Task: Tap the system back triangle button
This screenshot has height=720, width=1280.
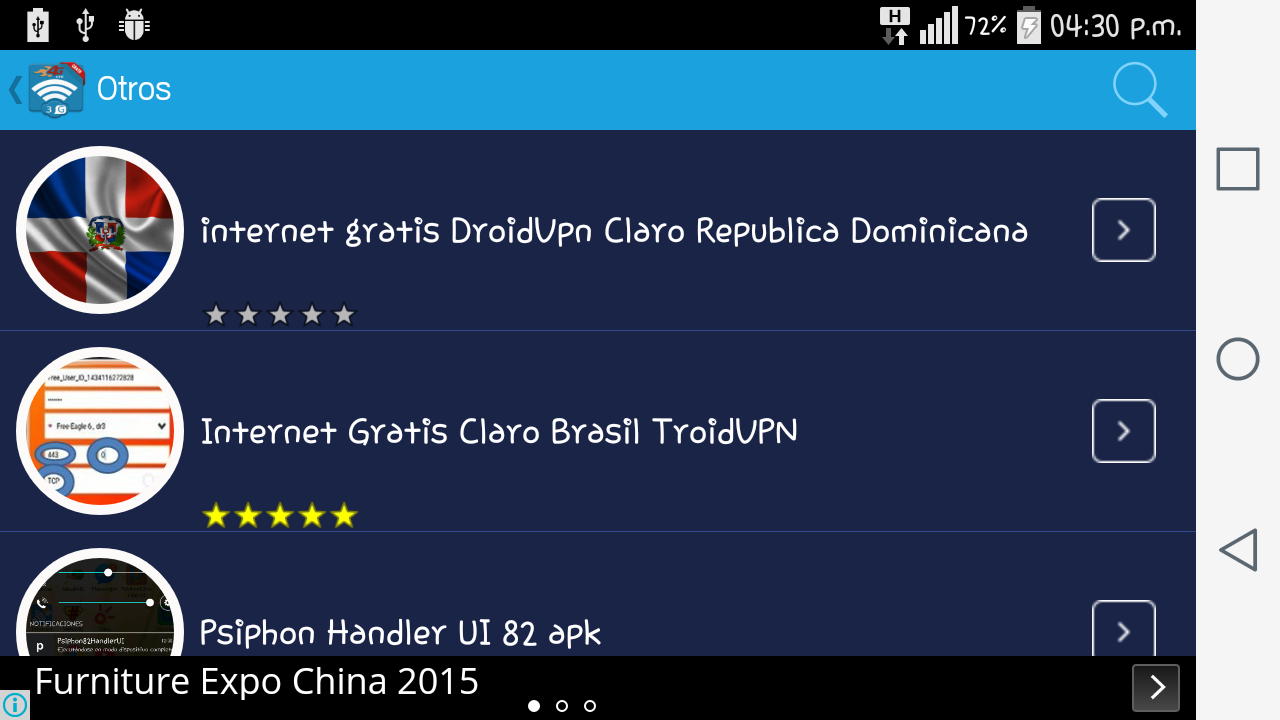Action: pyautogui.click(x=1238, y=550)
